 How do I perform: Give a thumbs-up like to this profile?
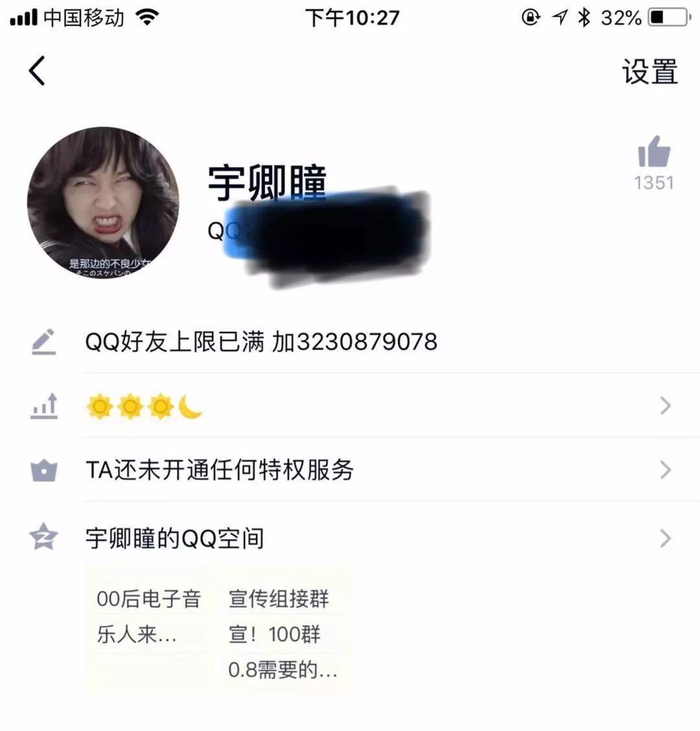(654, 153)
